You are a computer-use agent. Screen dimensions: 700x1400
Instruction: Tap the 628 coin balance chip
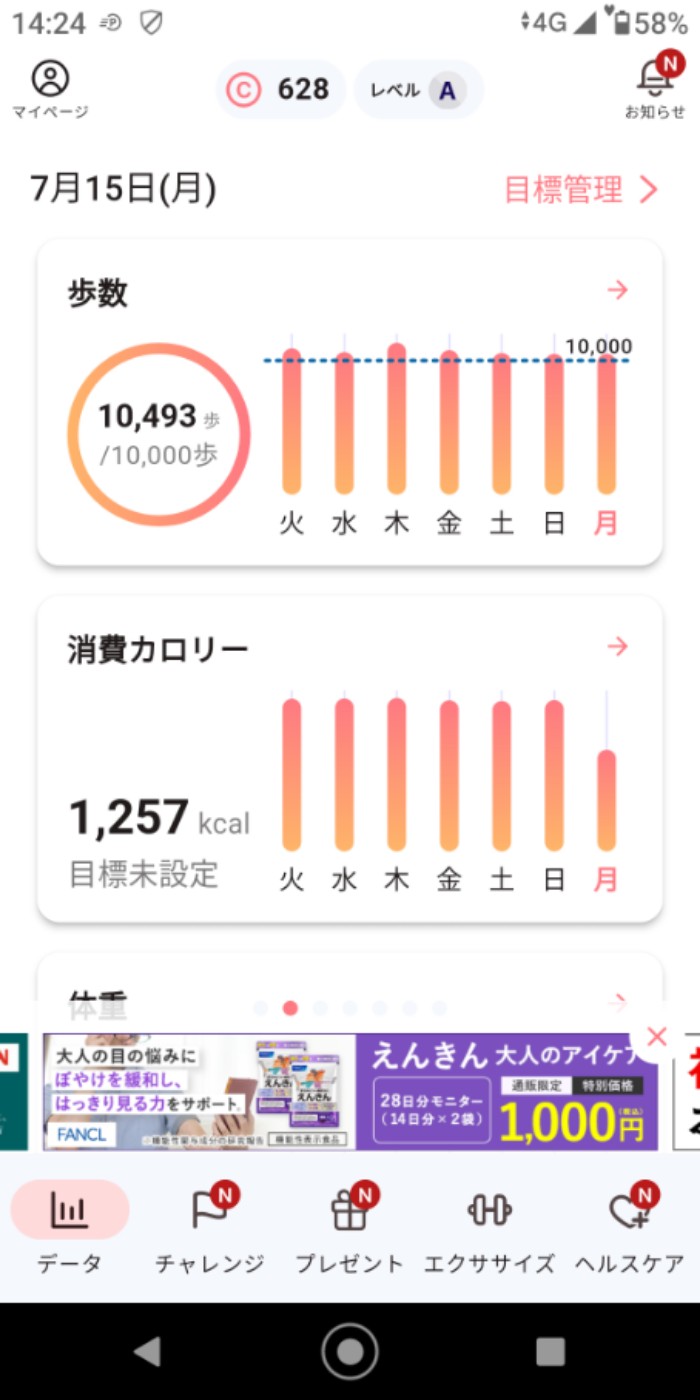[x=281, y=90]
